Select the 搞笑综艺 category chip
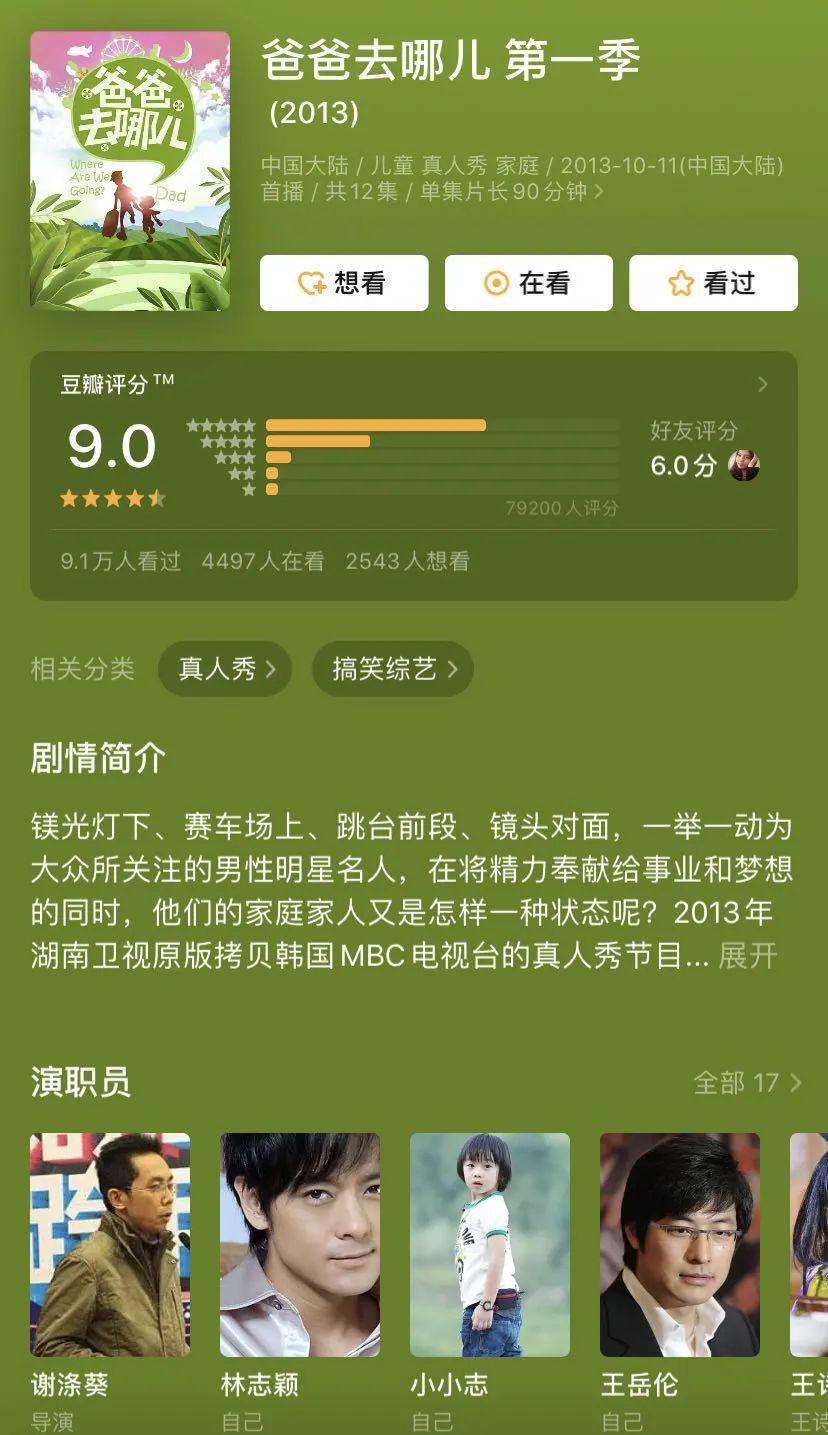 pyautogui.click(x=393, y=669)
